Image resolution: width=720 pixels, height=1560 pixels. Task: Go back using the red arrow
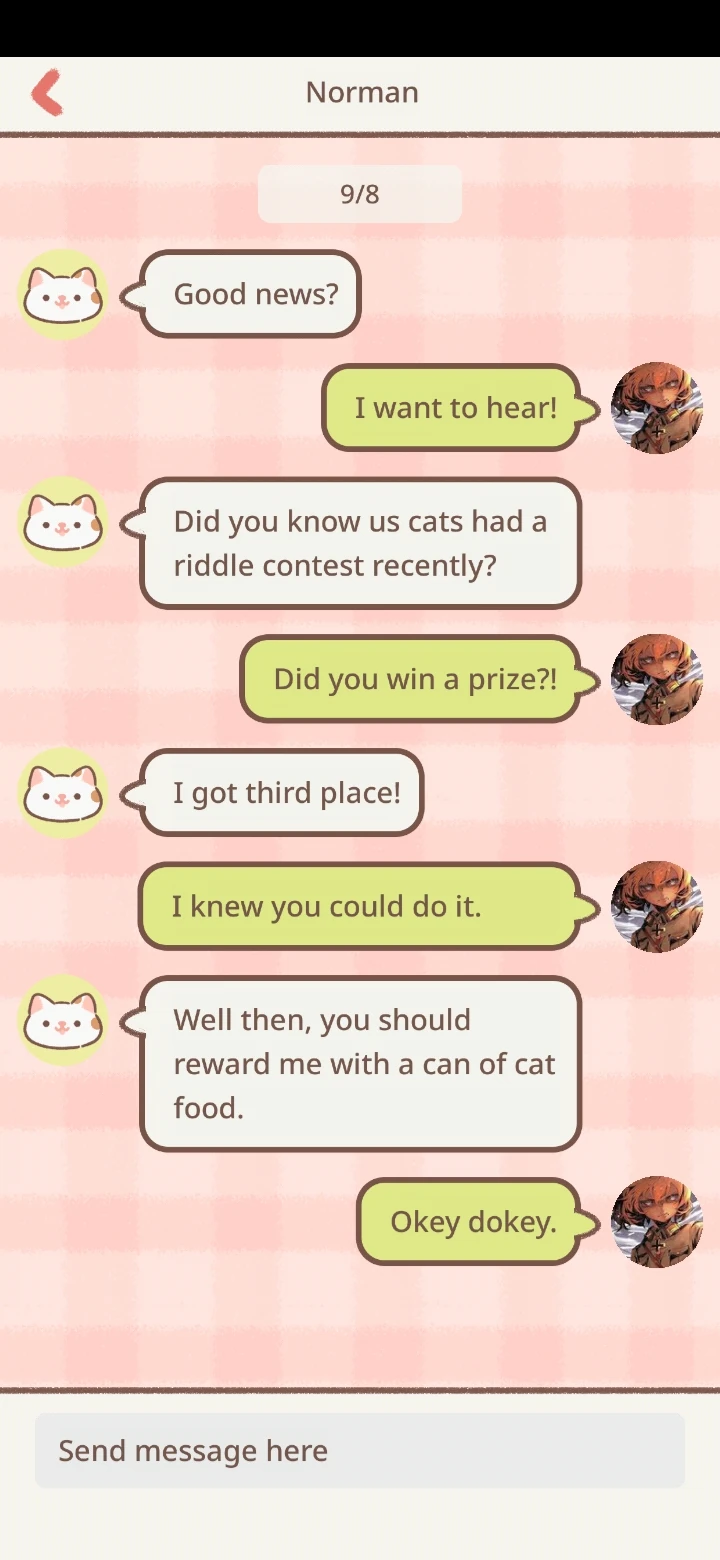[x=47, y=92]
